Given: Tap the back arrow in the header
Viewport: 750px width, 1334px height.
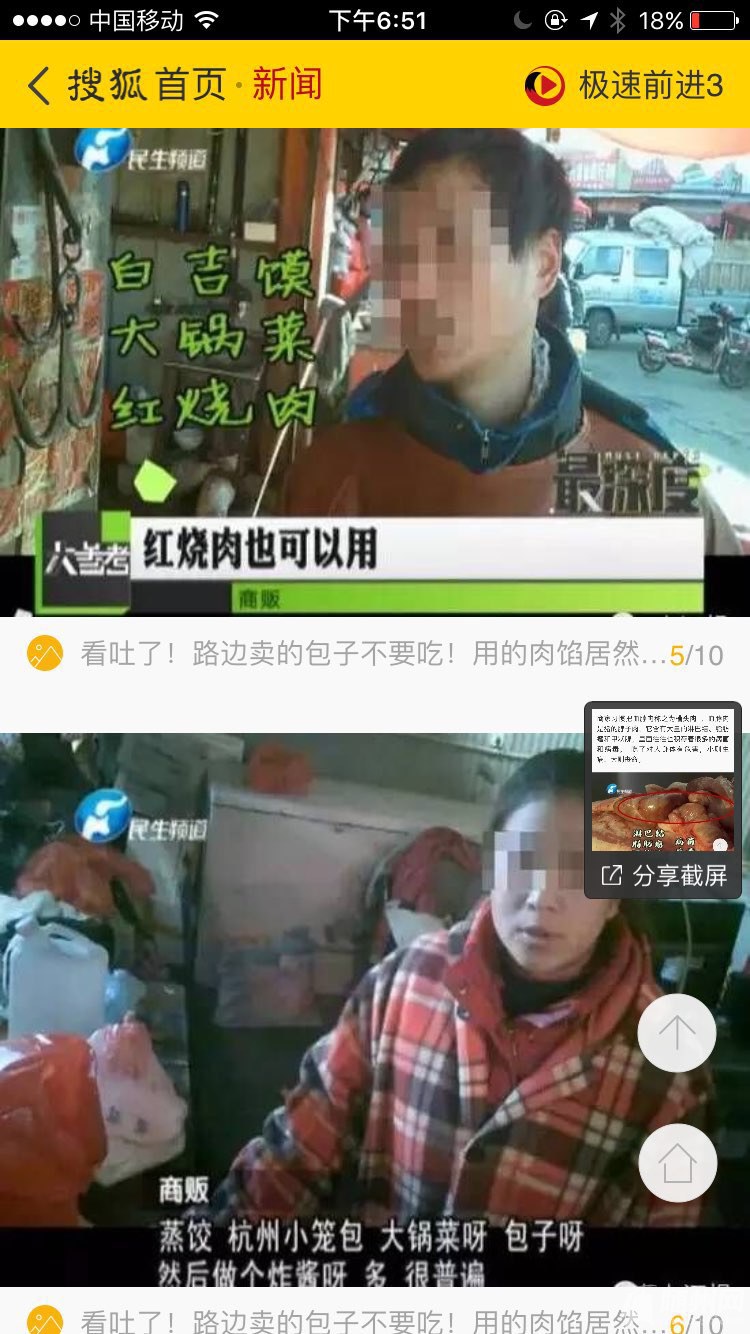Looking at the screenshot, I should 38,86.
